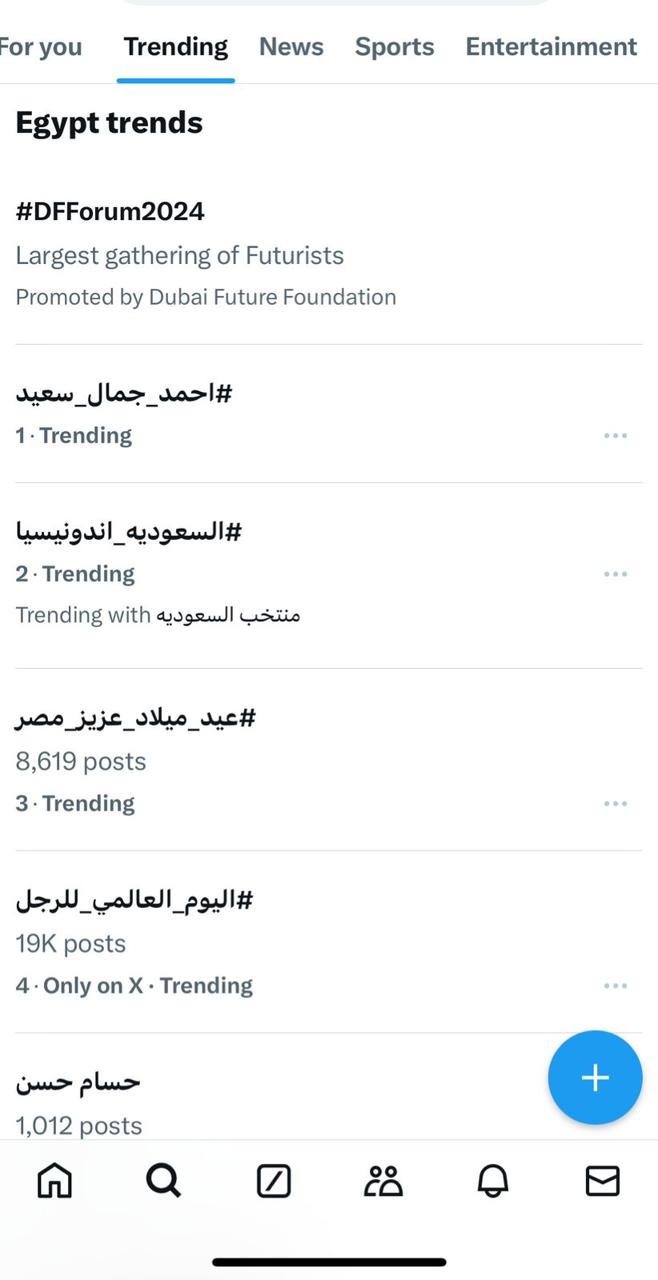Open the number 2 trending hashtag
The width and height of the screenshot is (658, 1280).
(128, 532)
